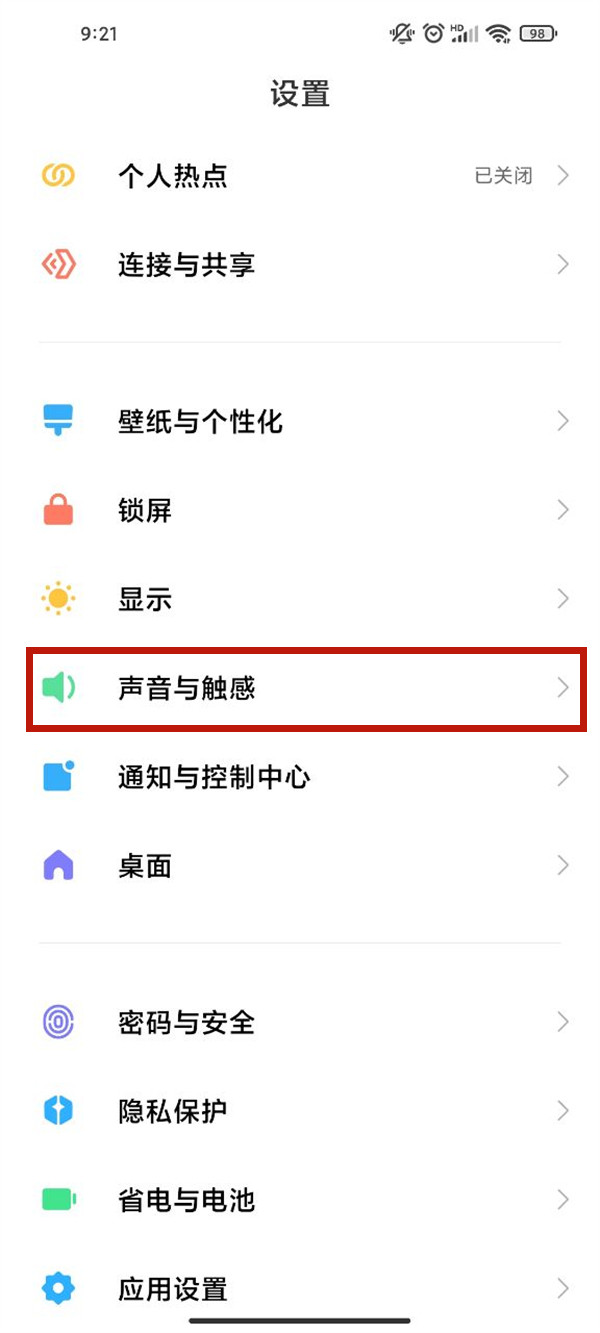Screen dimensions: 600x1333
Task: Select 声音与触感 sound settings
Action: [300, 688]
